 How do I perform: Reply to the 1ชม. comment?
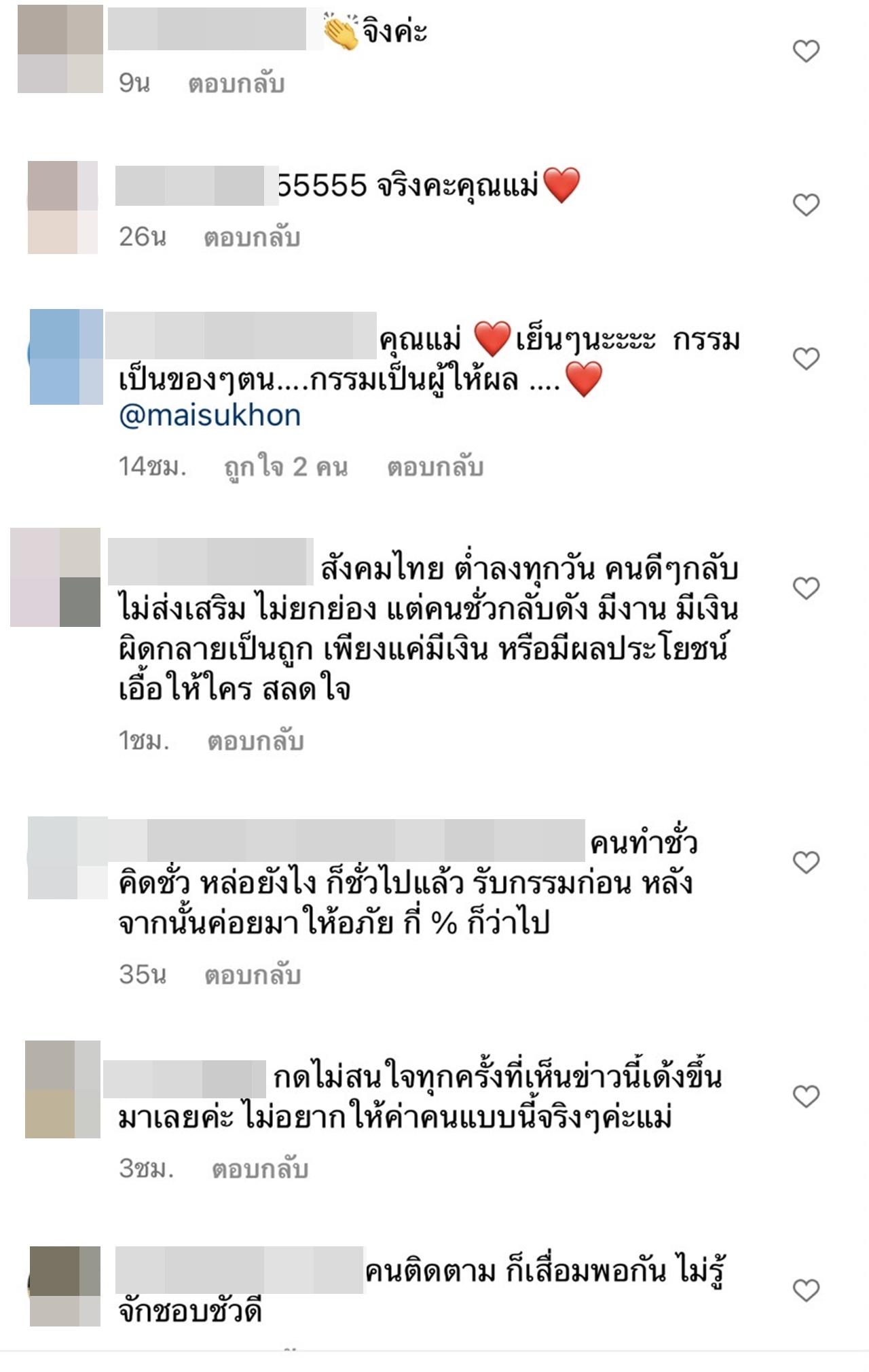coord(255,742)
